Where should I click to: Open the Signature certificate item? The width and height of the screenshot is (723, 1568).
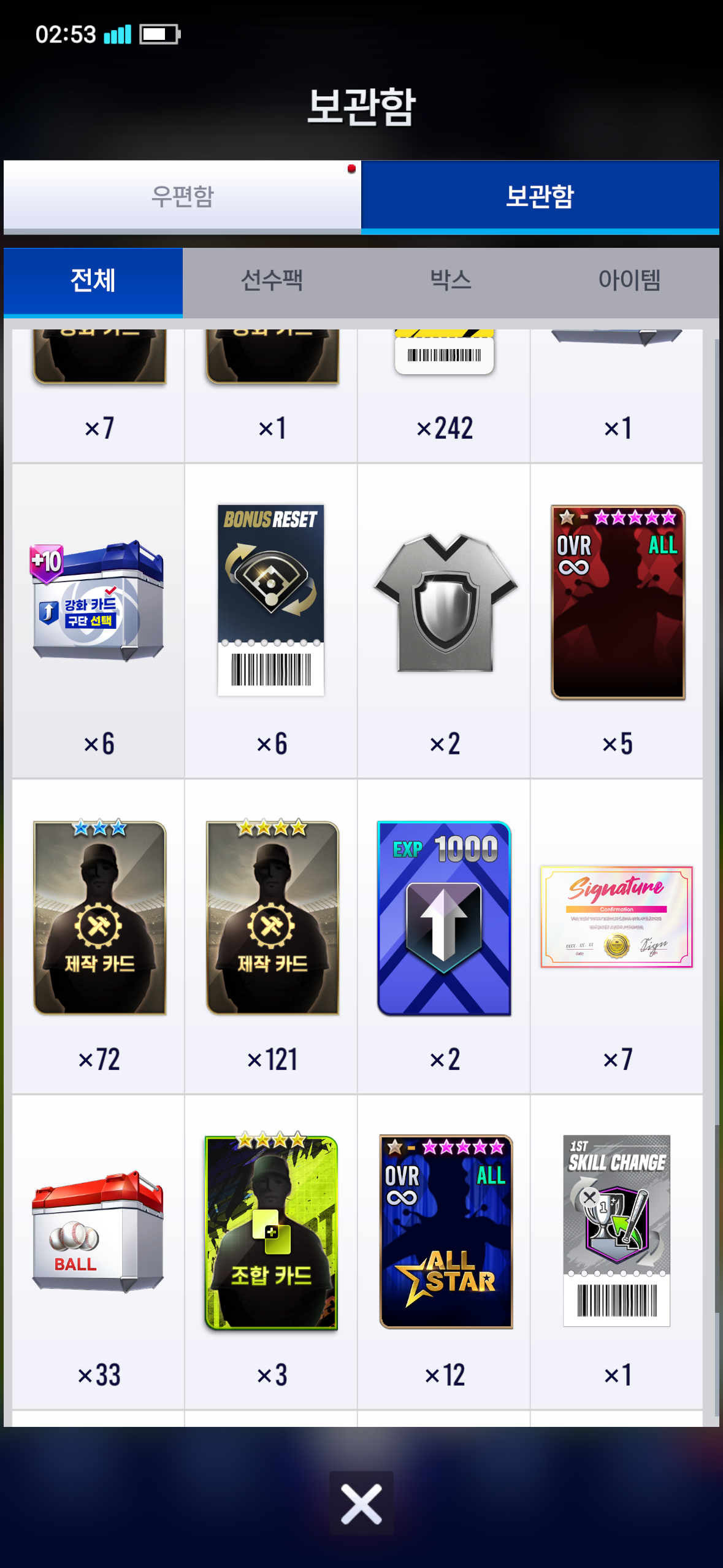[x=616, y=917]
